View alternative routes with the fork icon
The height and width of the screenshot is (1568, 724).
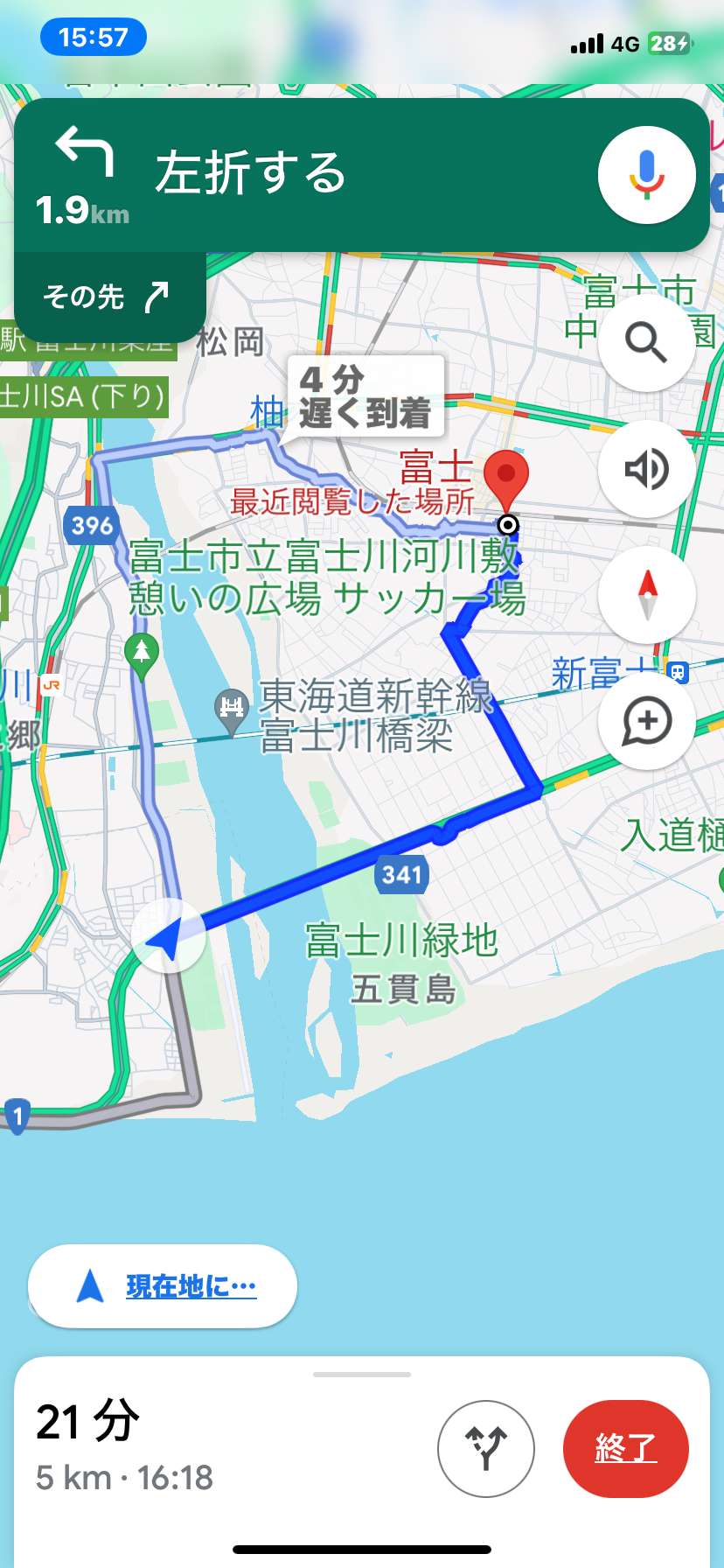485,1448
